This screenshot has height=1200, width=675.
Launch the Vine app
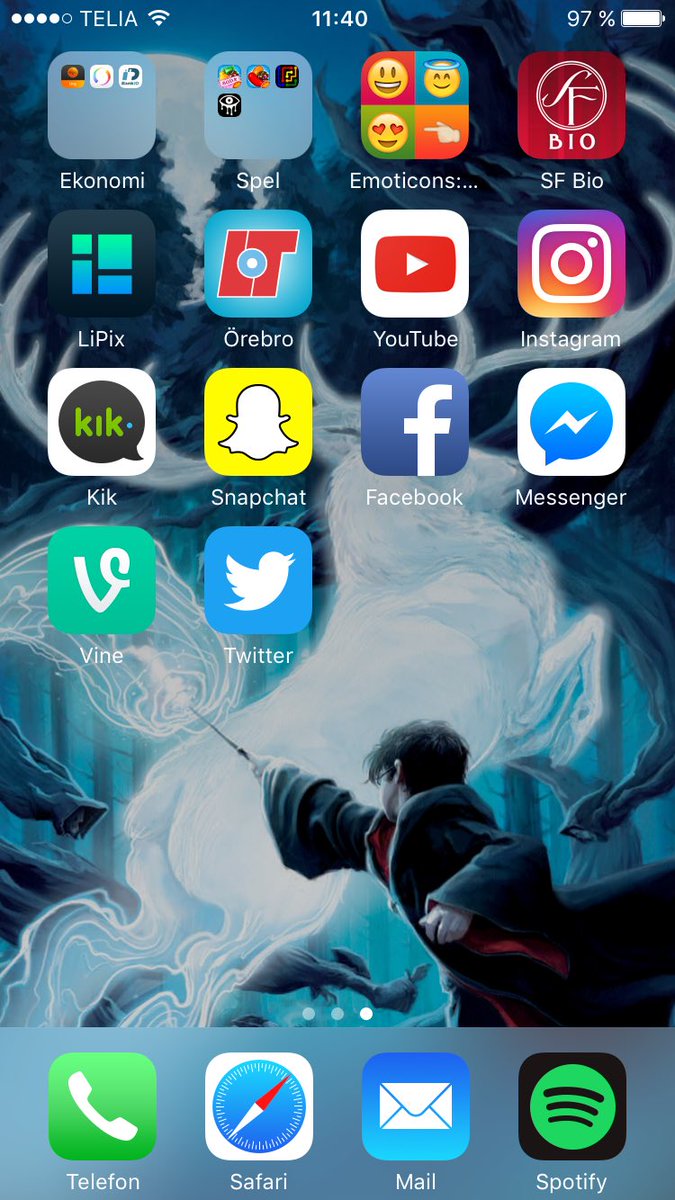coord(102,579)
